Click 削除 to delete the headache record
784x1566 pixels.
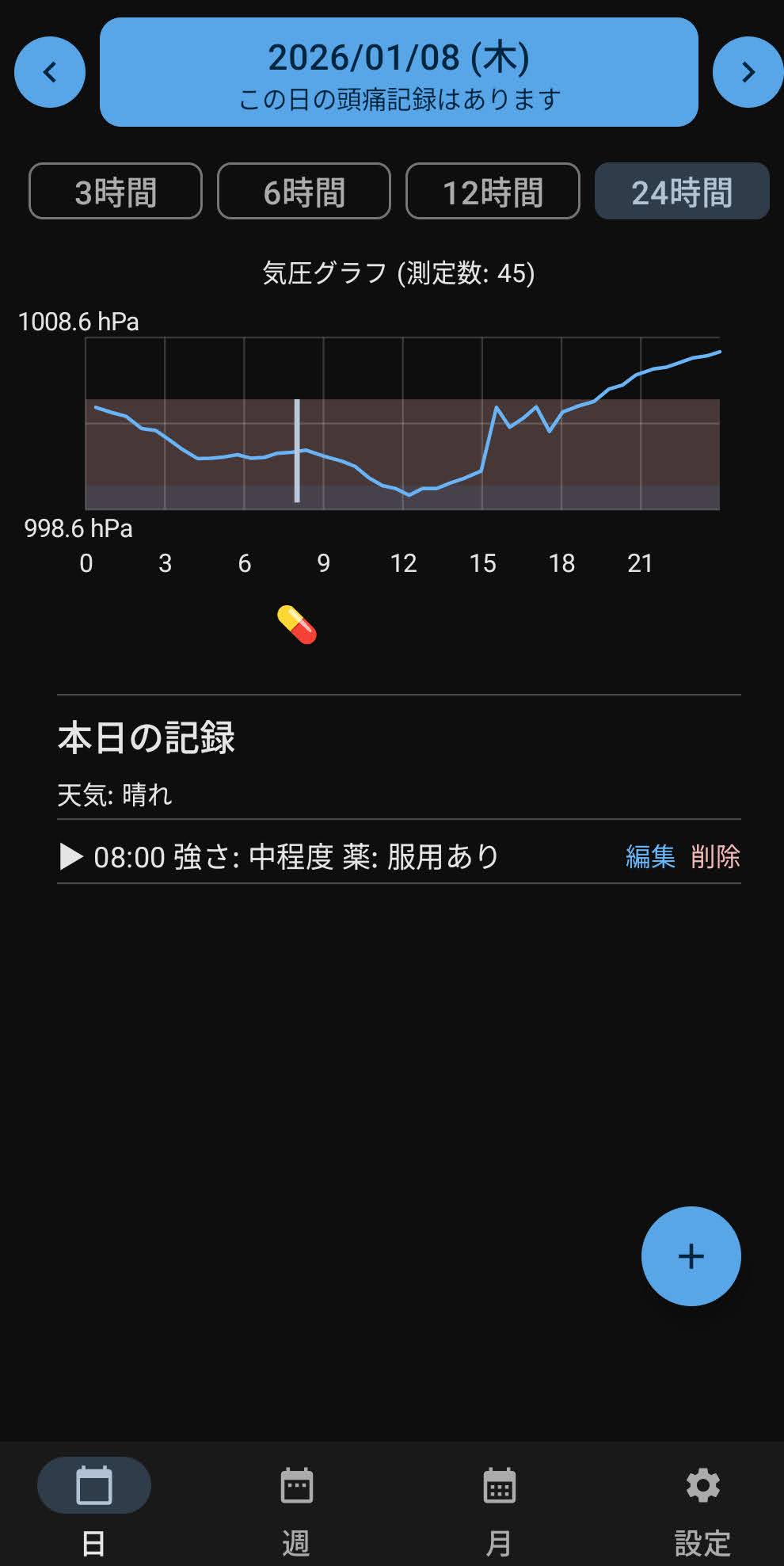pos(717,856)
